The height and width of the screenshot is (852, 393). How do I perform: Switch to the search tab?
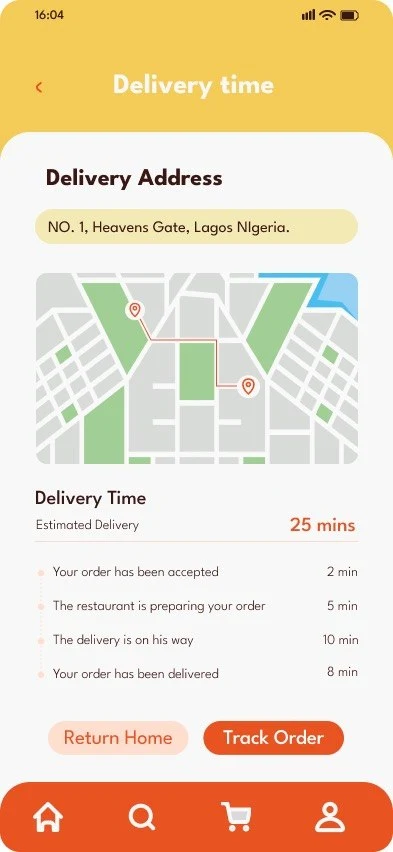tap(142, 817)
